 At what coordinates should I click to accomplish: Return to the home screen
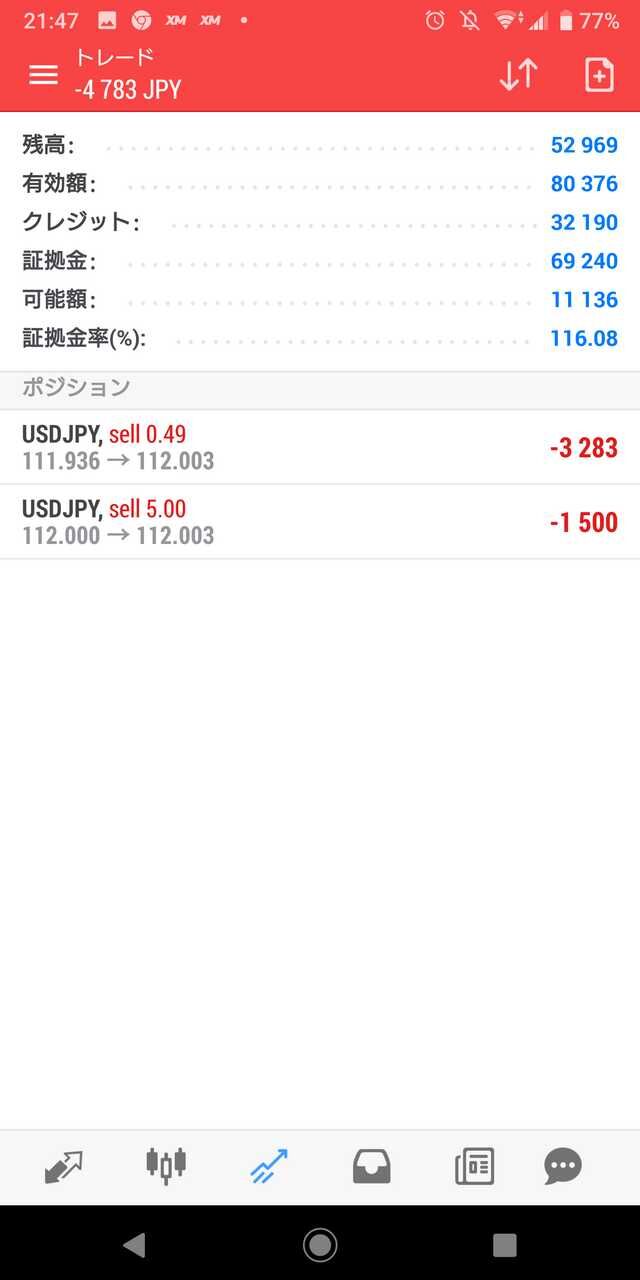pos(320,1245)
